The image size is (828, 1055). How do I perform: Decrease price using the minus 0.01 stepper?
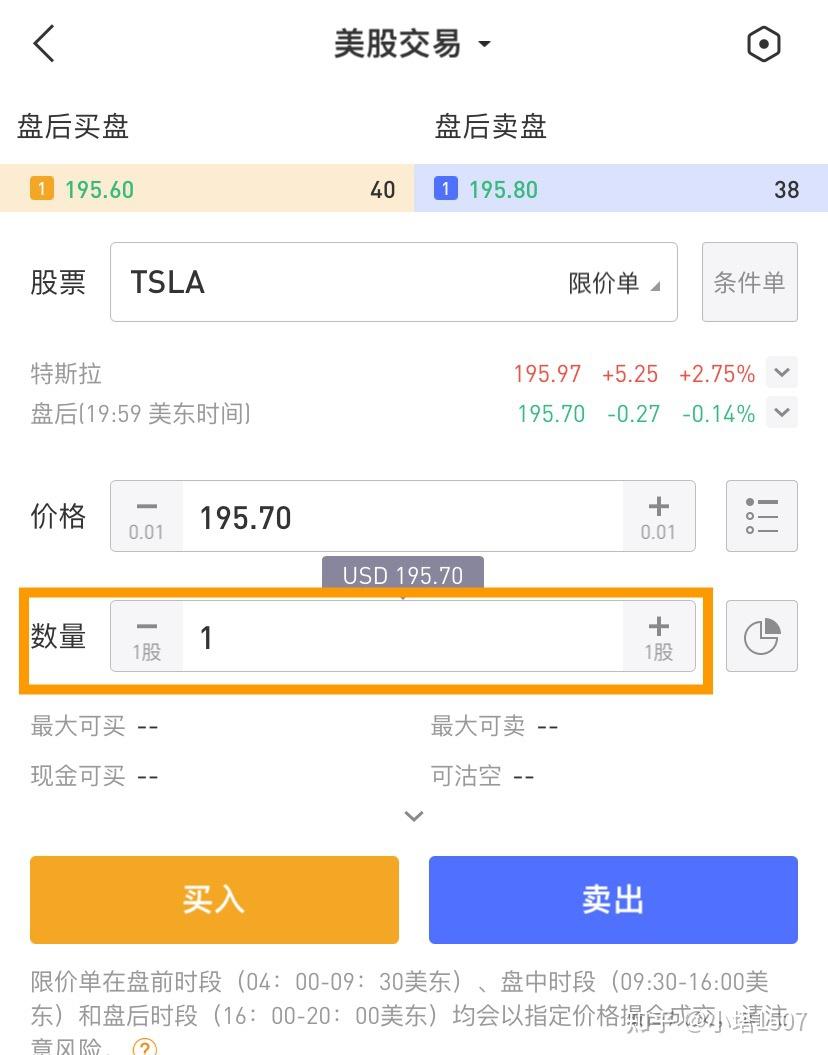(147, 516)
